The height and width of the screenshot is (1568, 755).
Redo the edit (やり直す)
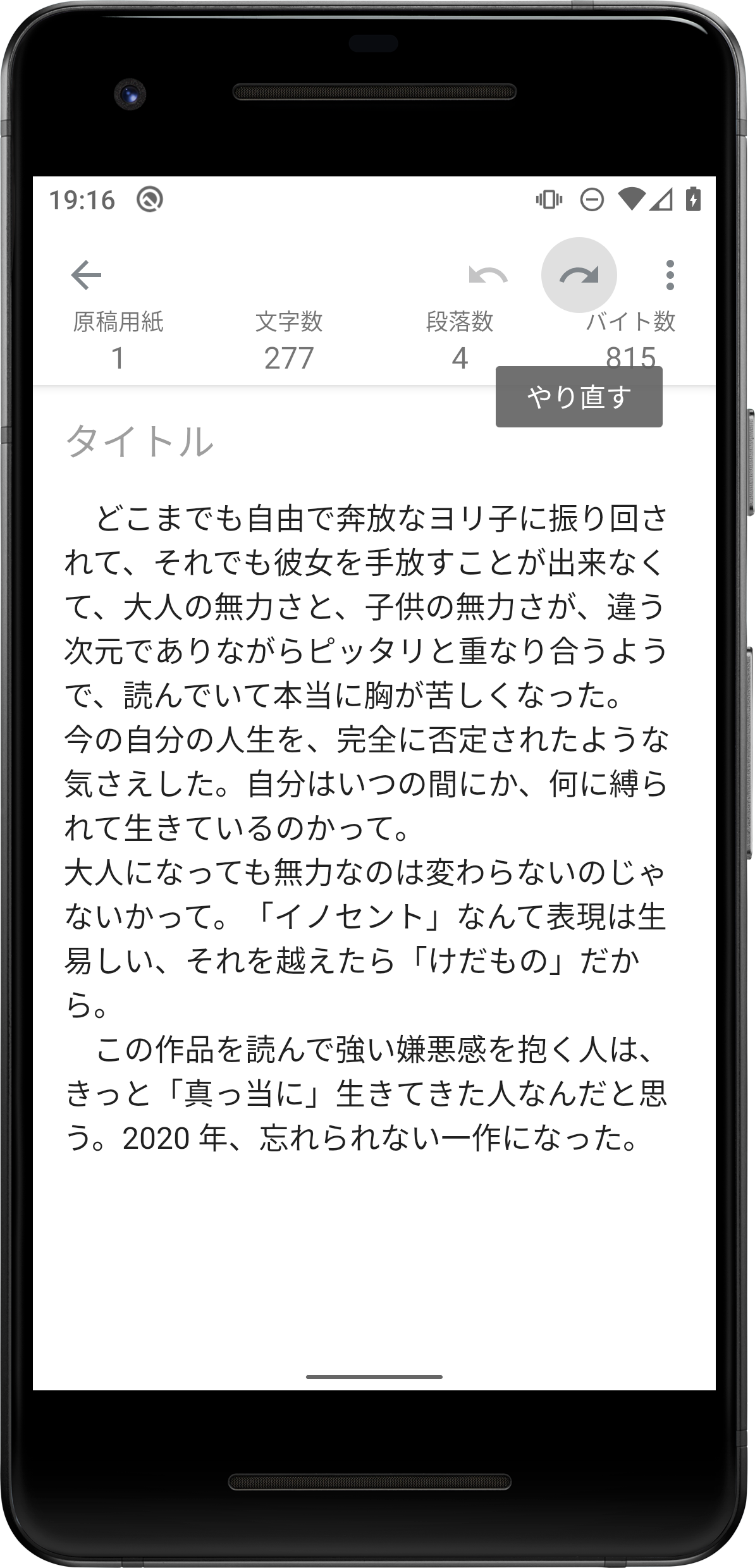[579, 275]
